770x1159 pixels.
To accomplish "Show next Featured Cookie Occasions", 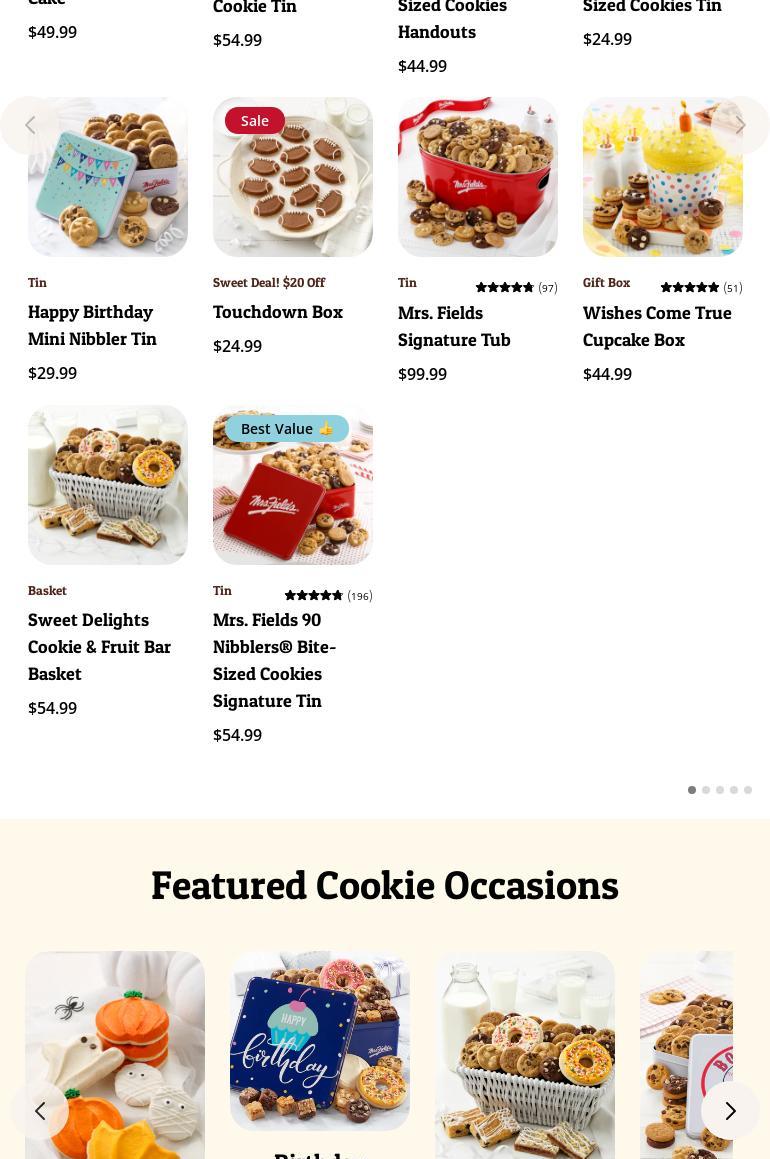I will (x=730, y=1111).
